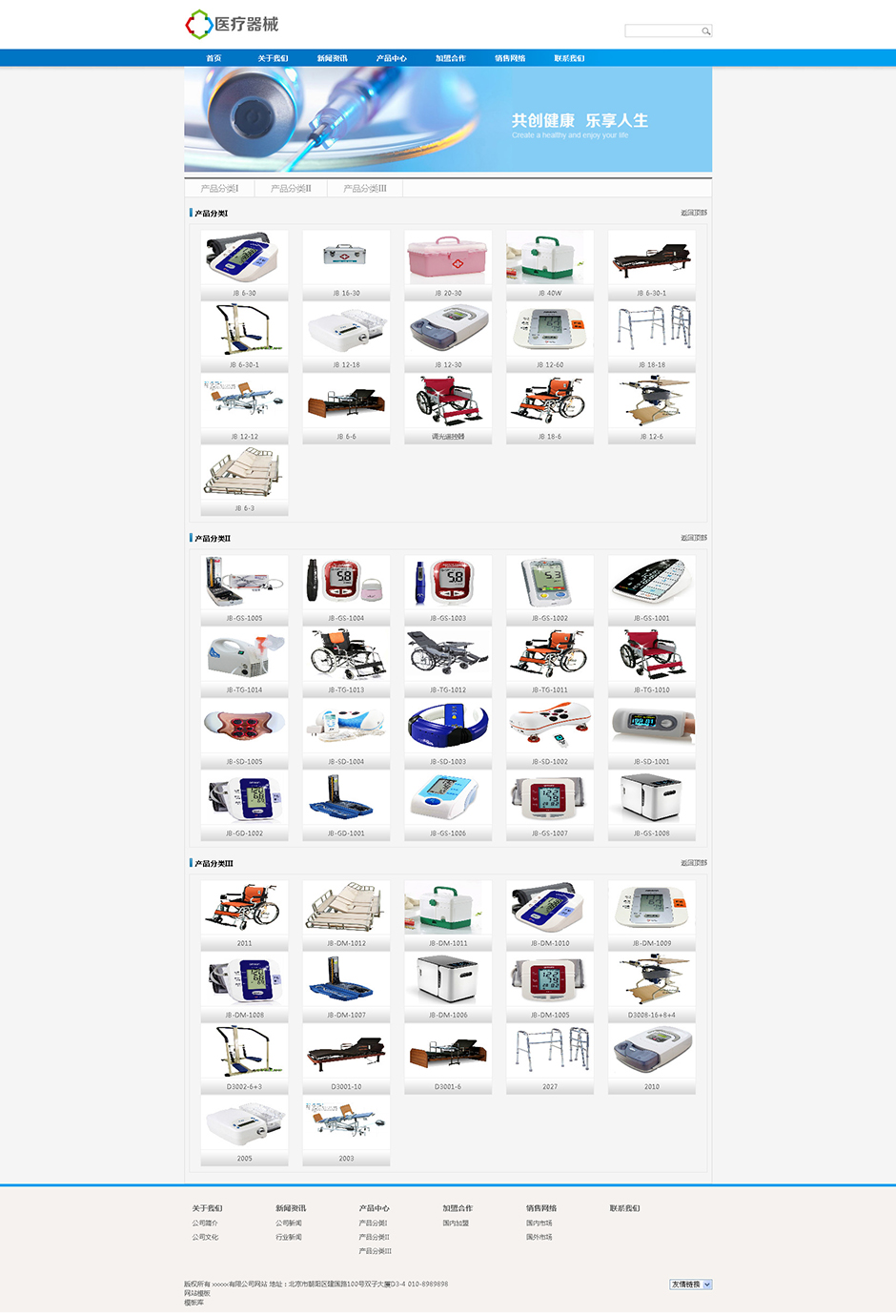Tap 返回顶部 beside the 产品分类II heading

point(693,538)
